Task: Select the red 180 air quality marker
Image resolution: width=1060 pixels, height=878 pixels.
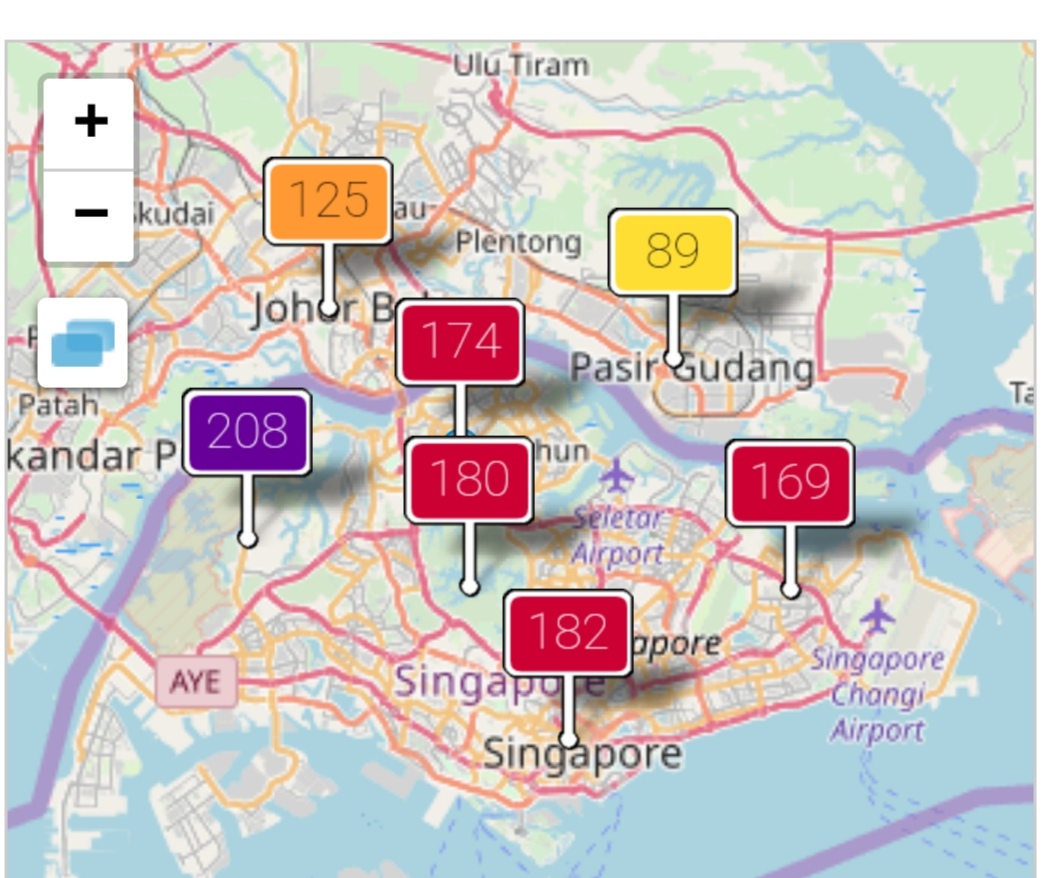Action: click(468, 479)
